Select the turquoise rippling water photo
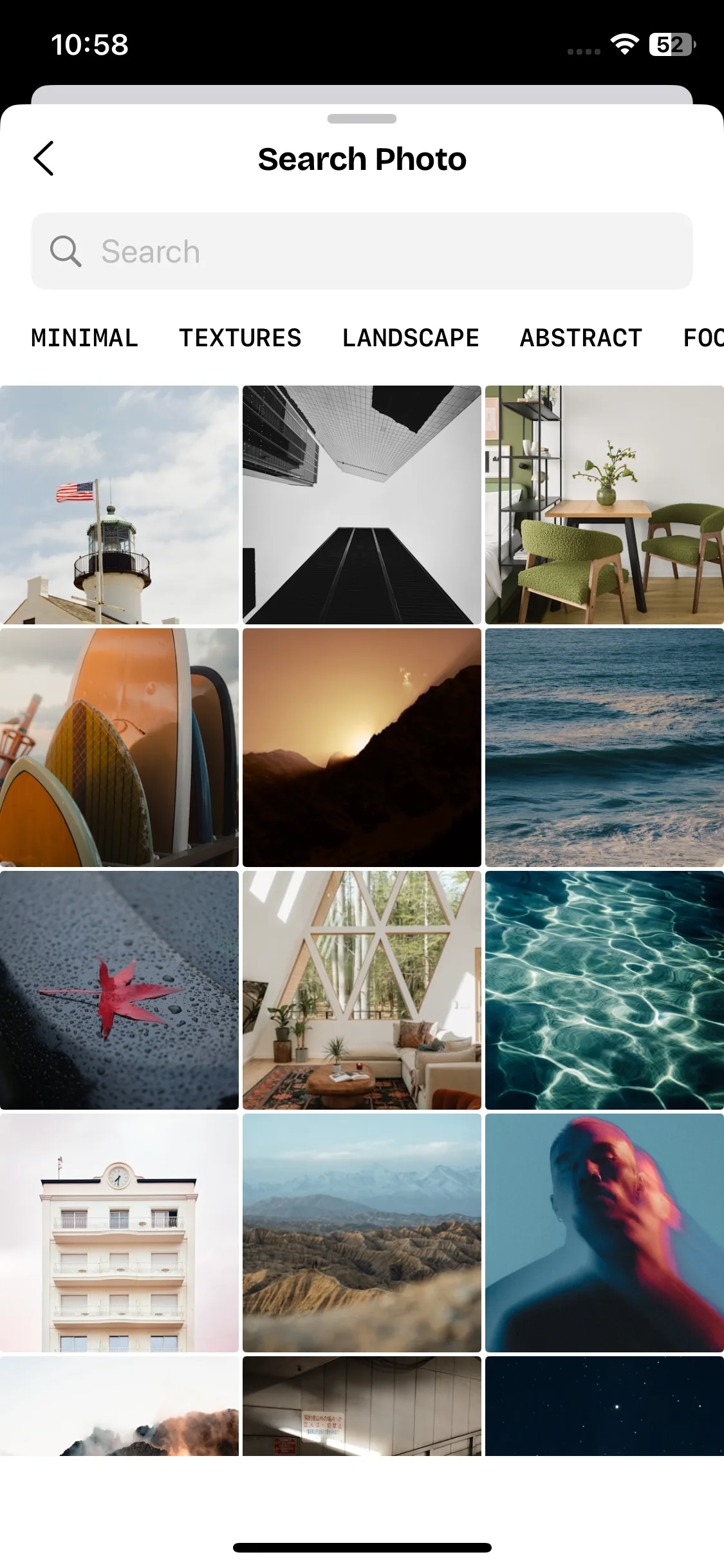The width and height of the screenshot is (724, 1568). click(x=604, y=990)
